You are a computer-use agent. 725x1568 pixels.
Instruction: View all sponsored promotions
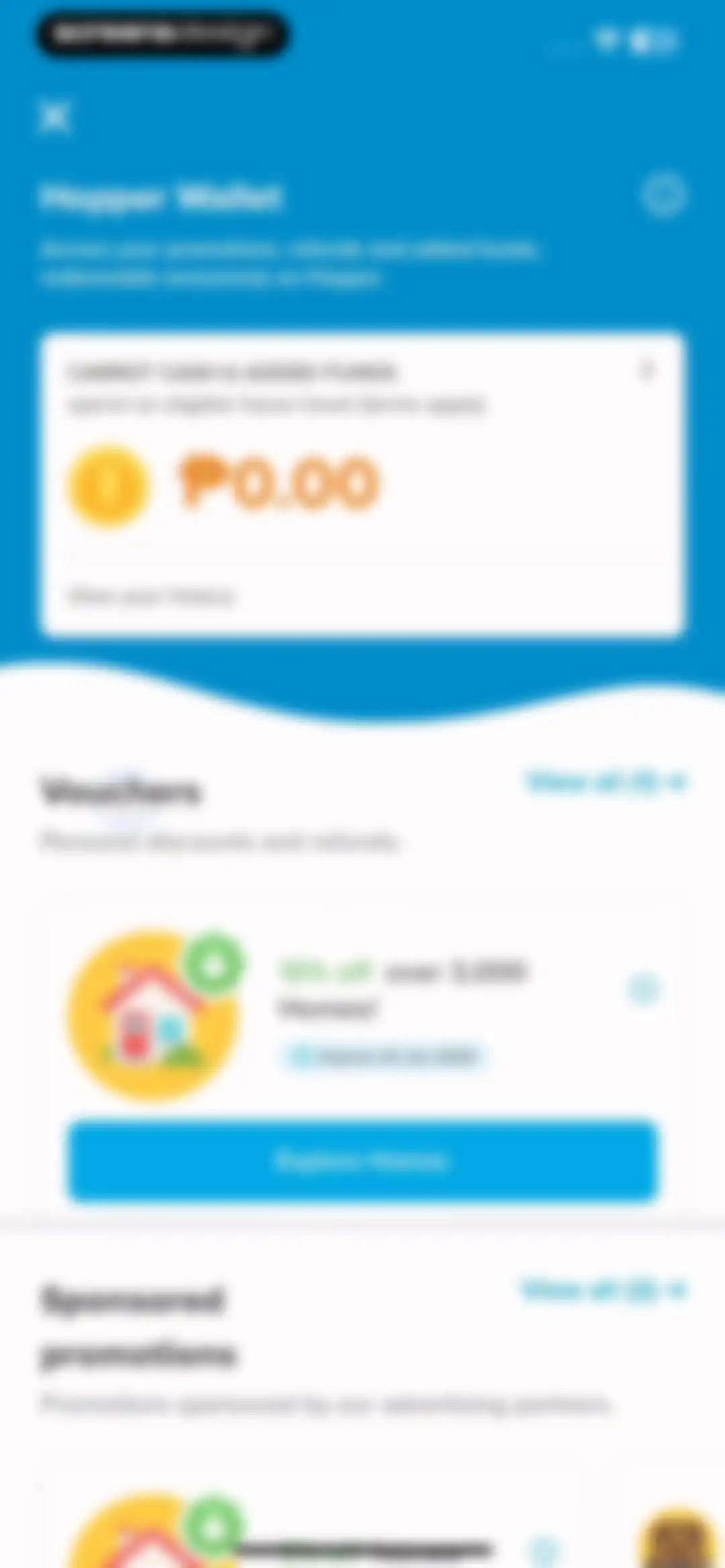pos(603,1290)
